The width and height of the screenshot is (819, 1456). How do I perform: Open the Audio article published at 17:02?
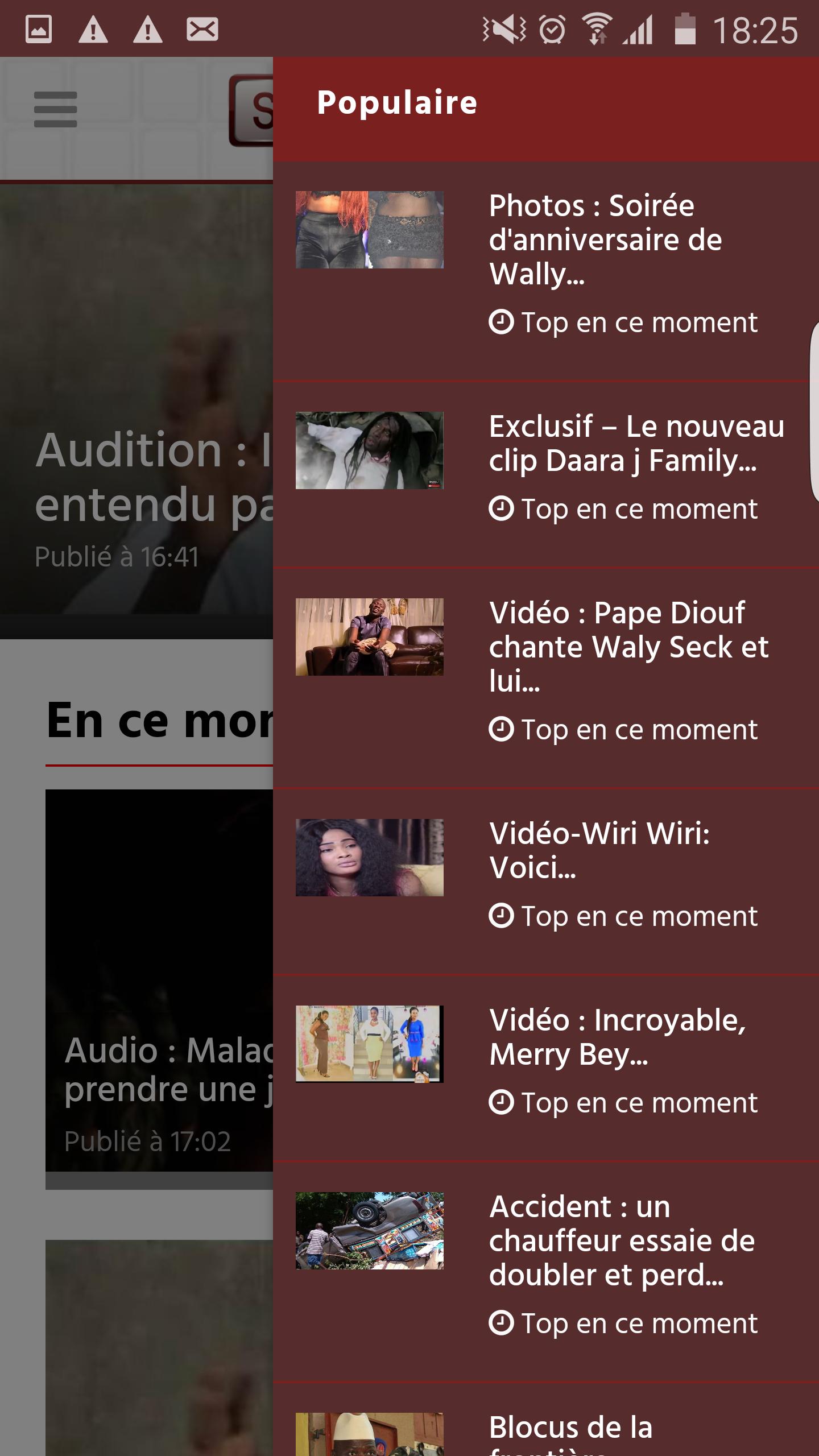tap(159, 1069)
